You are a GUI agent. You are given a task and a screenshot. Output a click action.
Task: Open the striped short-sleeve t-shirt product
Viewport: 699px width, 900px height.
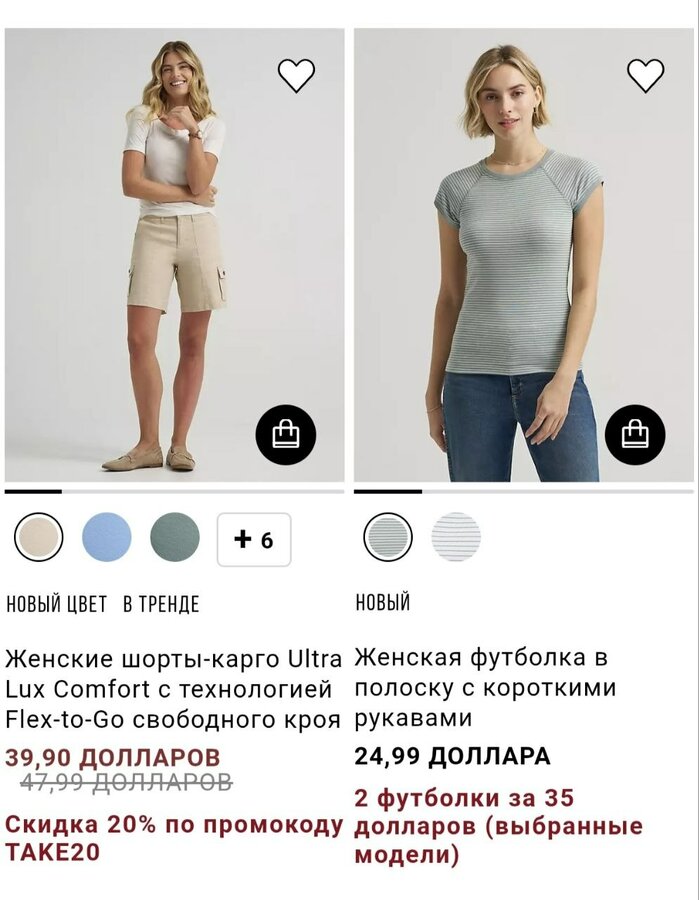click(498, 688)
